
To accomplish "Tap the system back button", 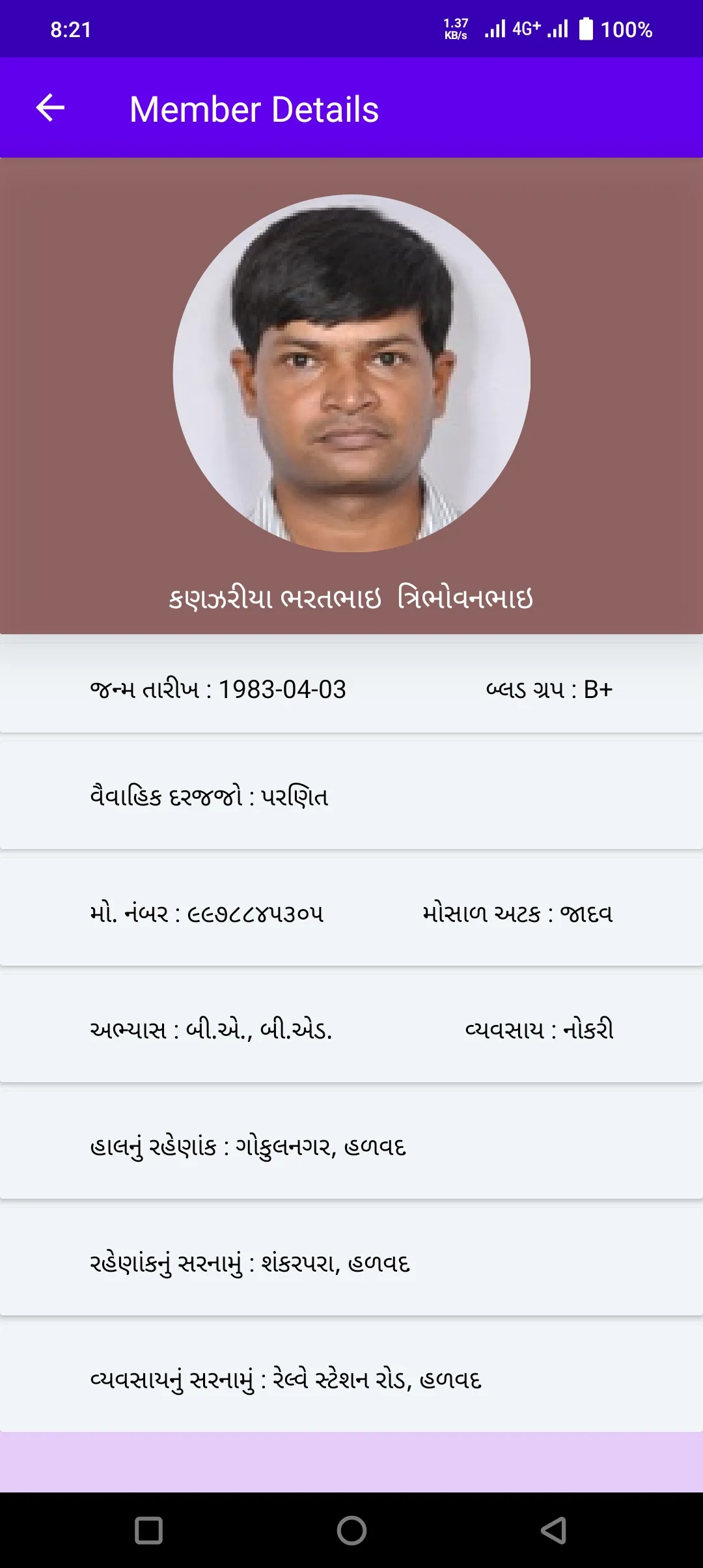I will pos(554,1530).
